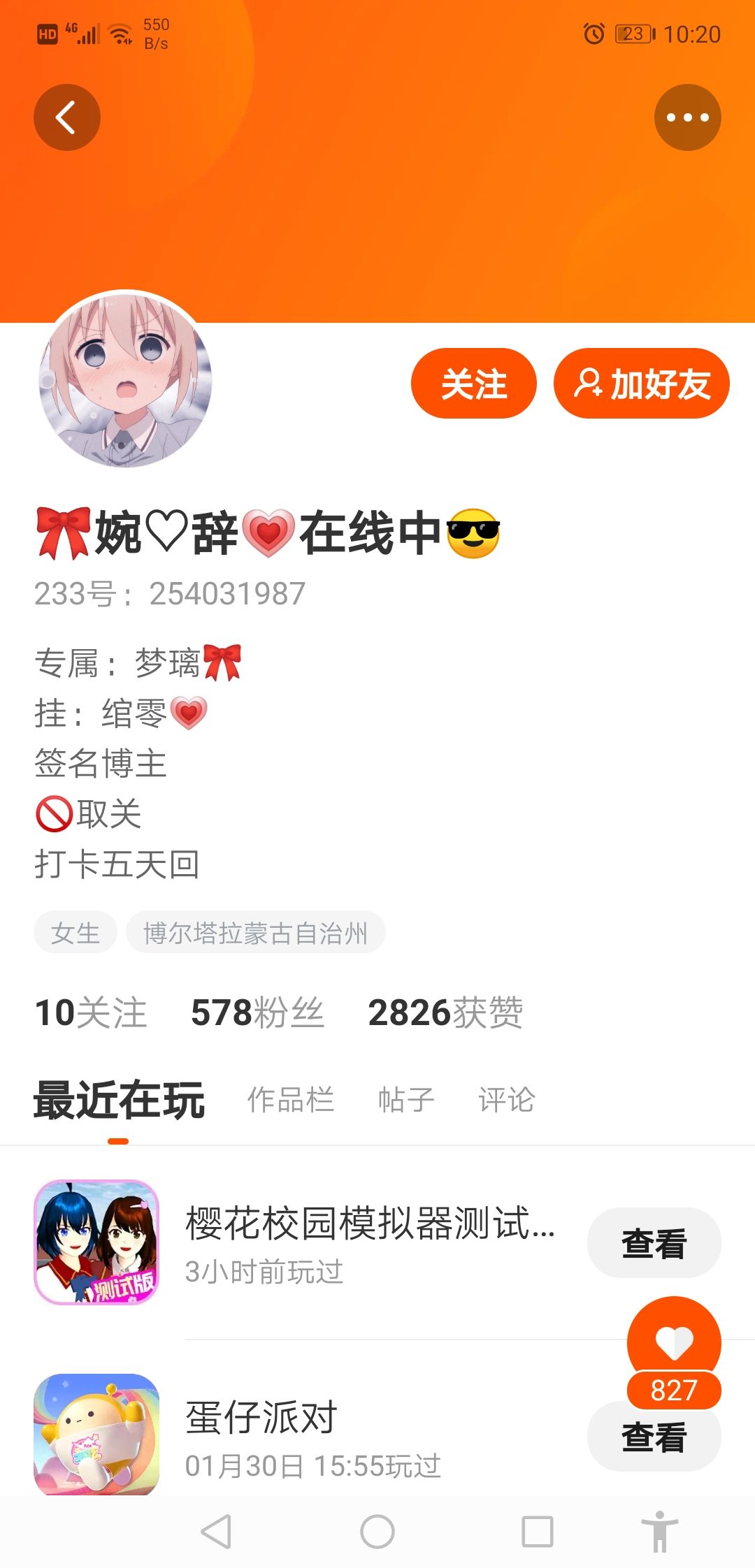Image resolution: width=755 pixels, height=1568 pixels.
Task: Tap 加好友 to add as friend
Action: [642, 384]
